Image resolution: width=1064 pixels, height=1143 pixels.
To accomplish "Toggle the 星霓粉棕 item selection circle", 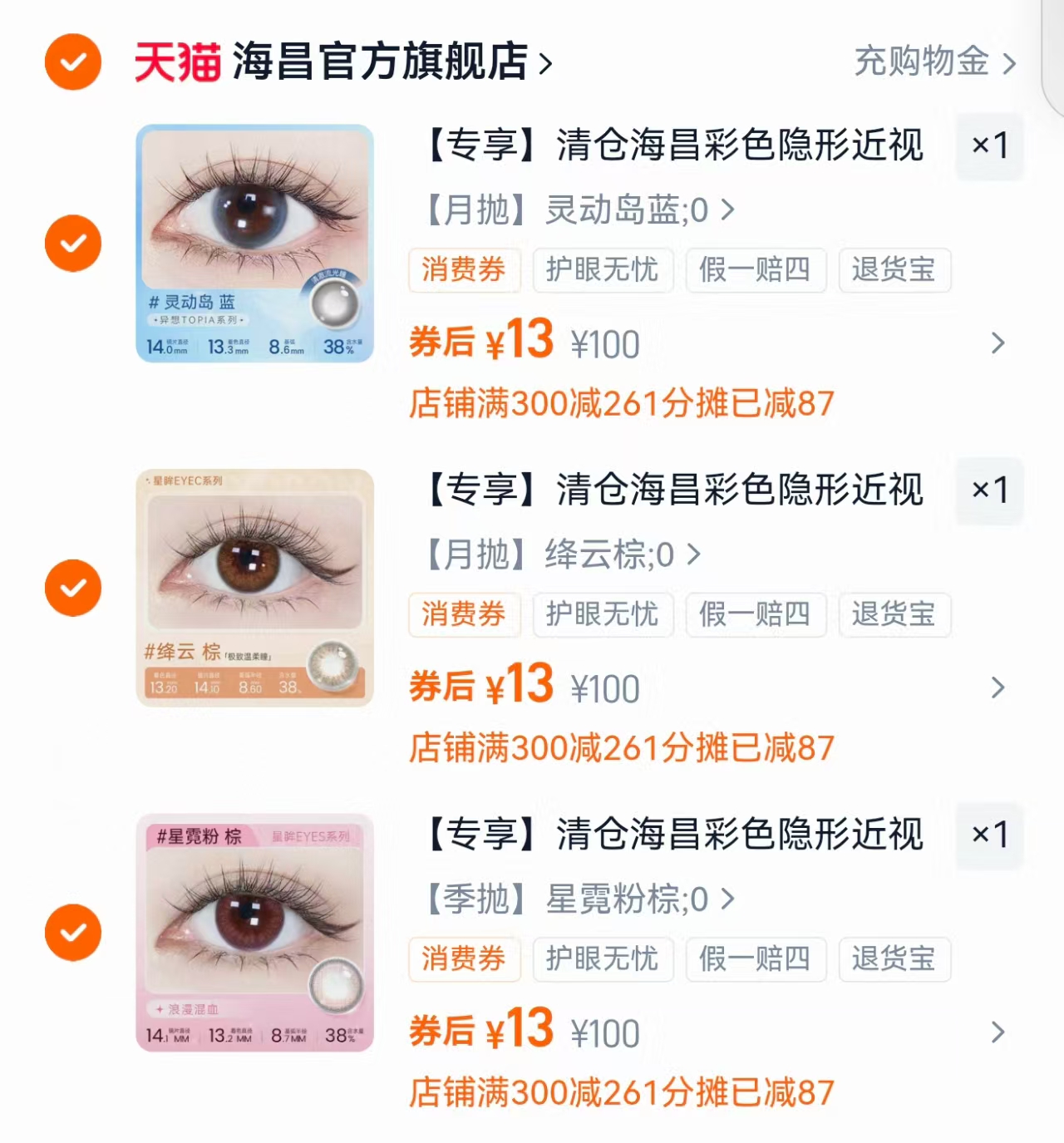I will click(x=73, y=931).
